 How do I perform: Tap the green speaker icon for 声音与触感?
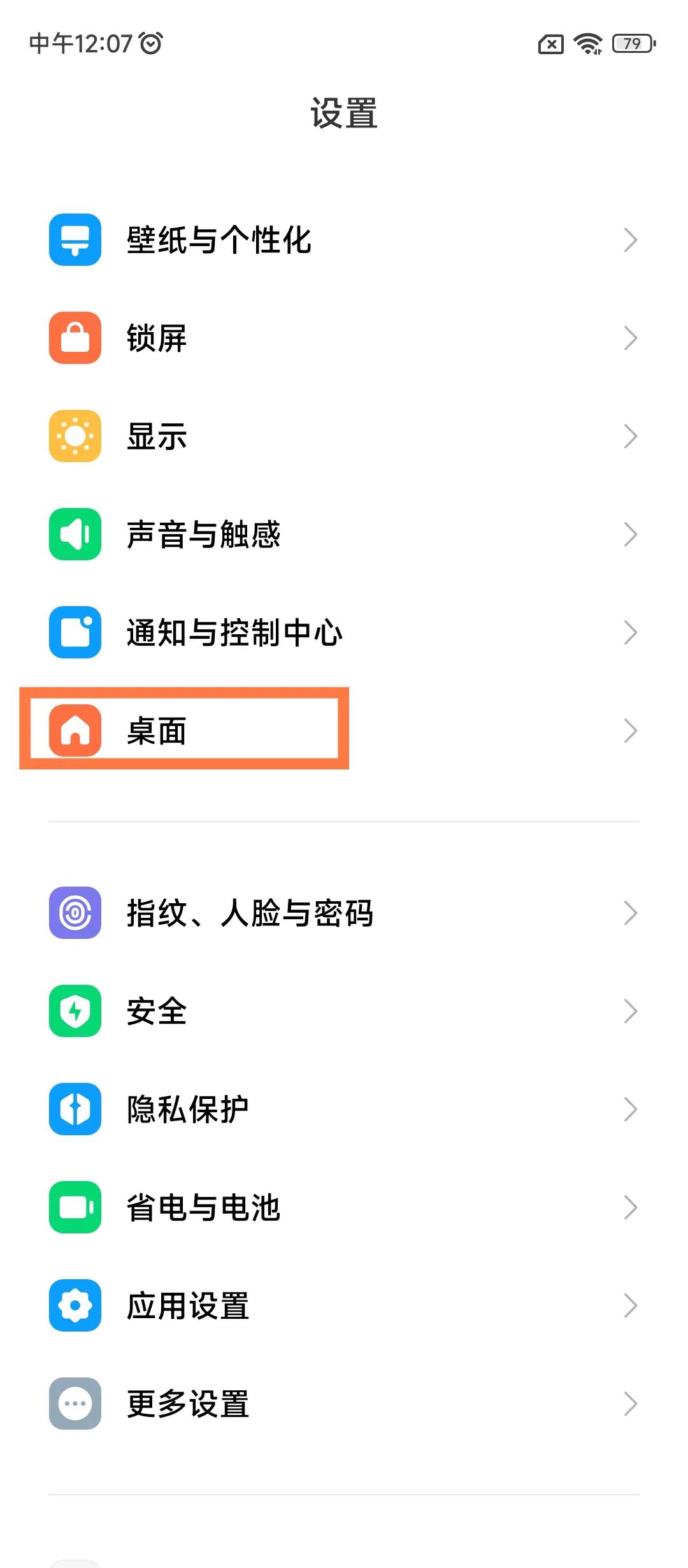[x=74, y=534]
